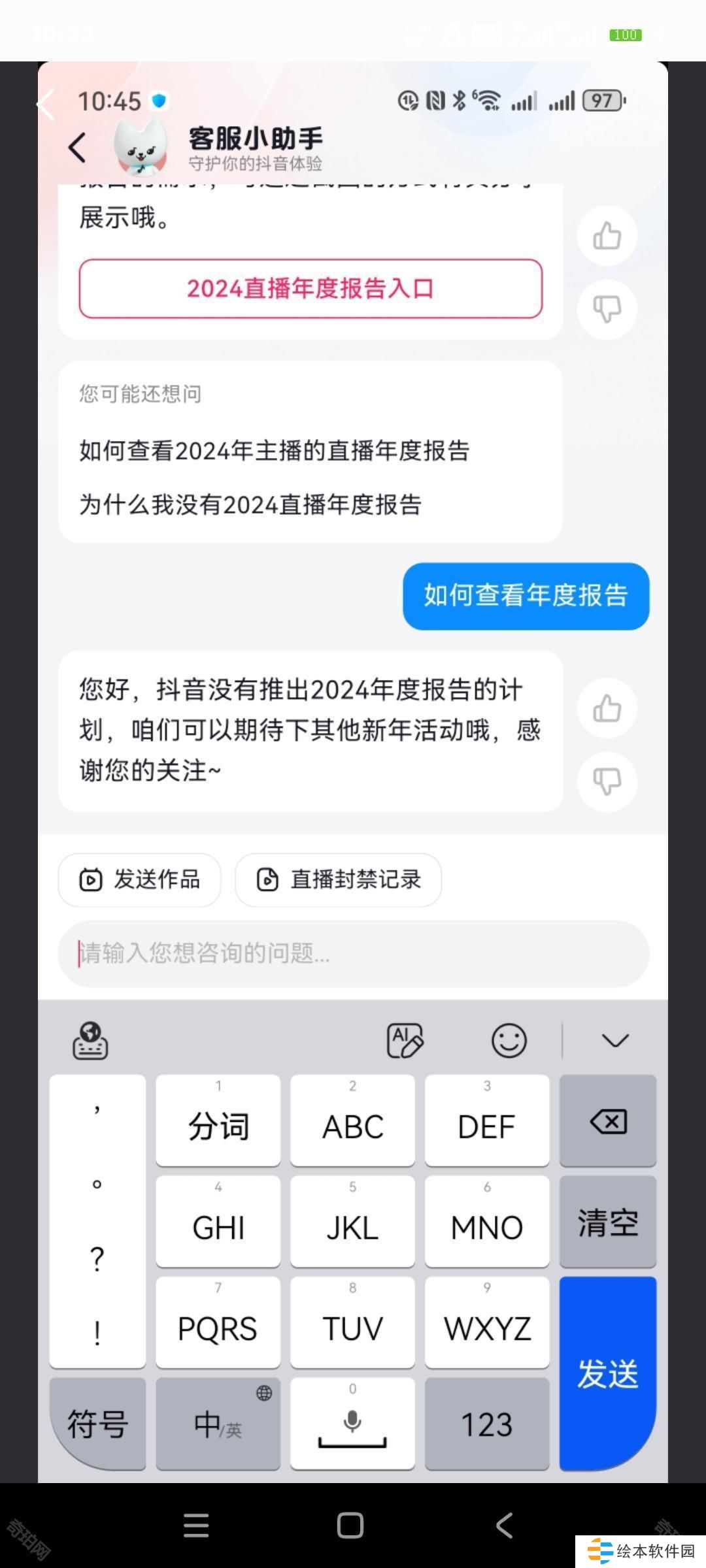Collapse the keyboard with the down chevron
706x1568 pixels.
614,1040
